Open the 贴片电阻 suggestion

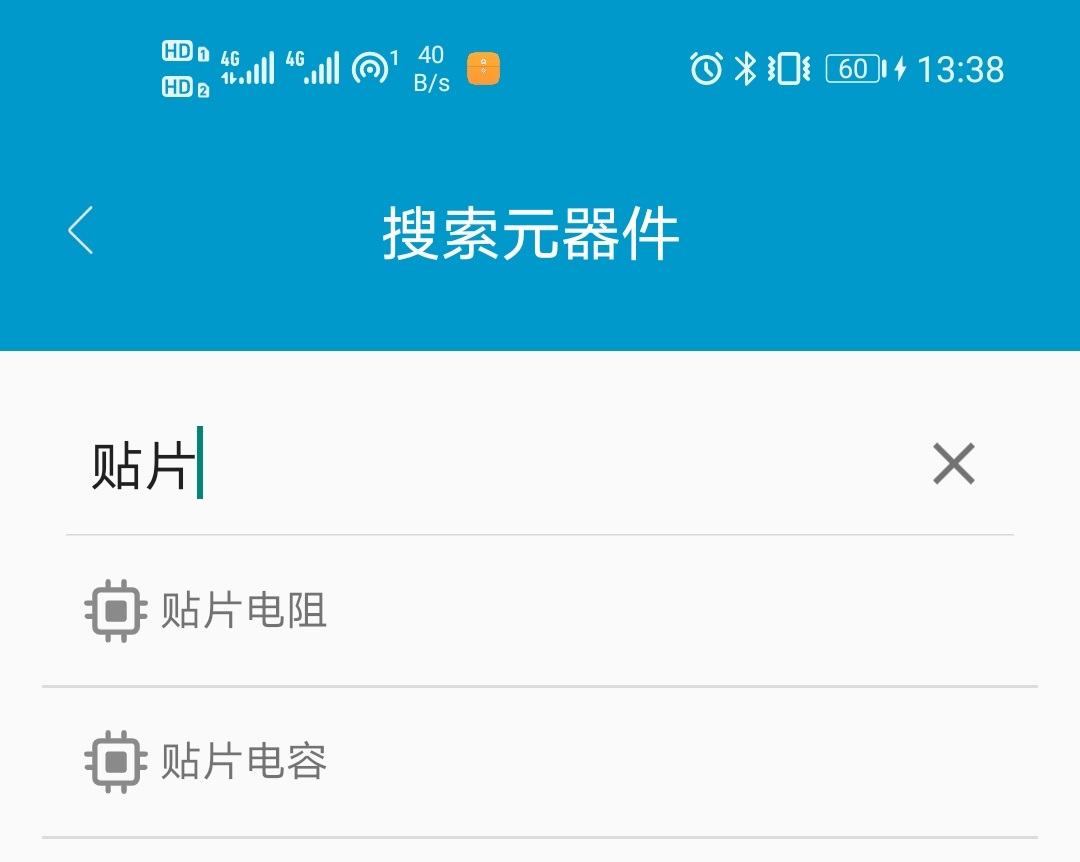245,611
